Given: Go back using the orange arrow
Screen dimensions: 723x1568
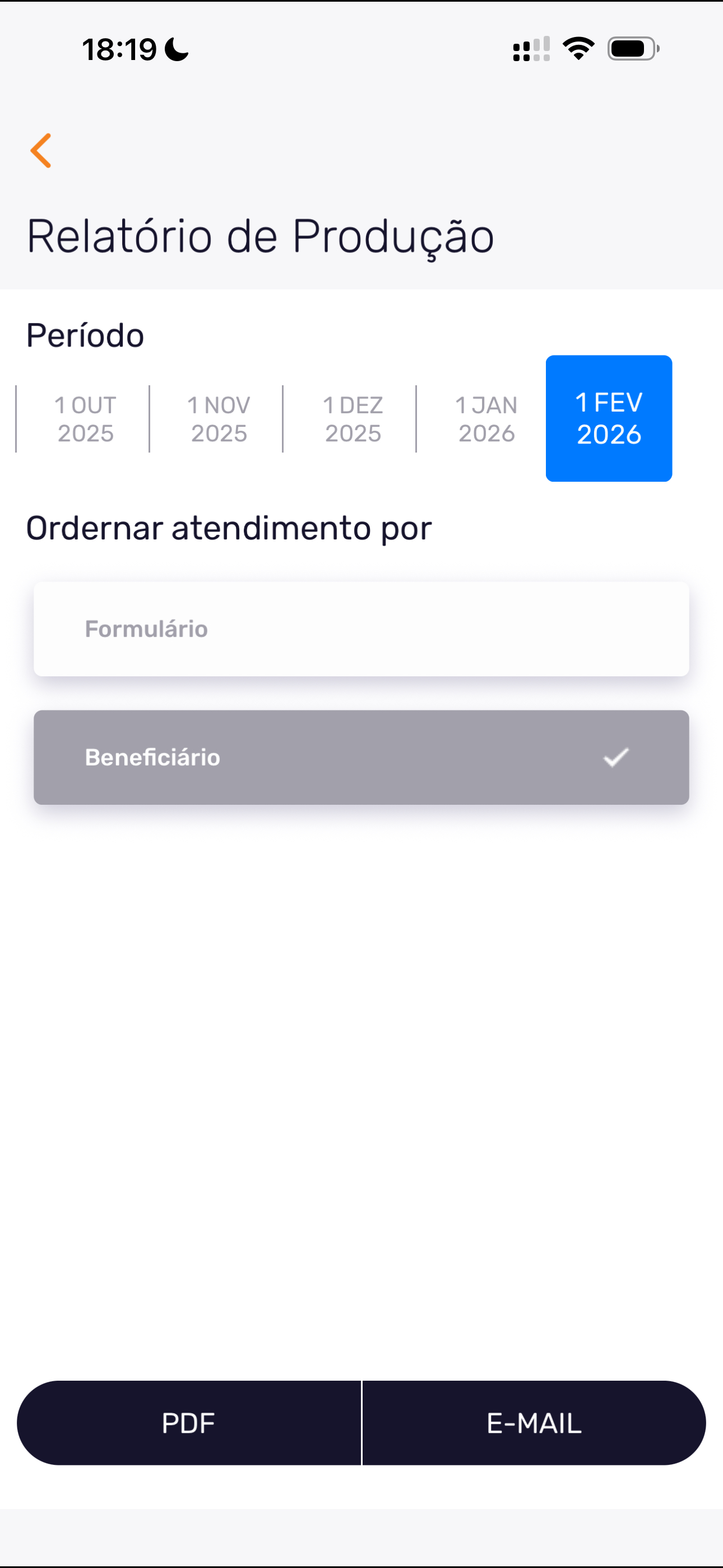Looking at the screenshot, I should [x=41, y=150].
